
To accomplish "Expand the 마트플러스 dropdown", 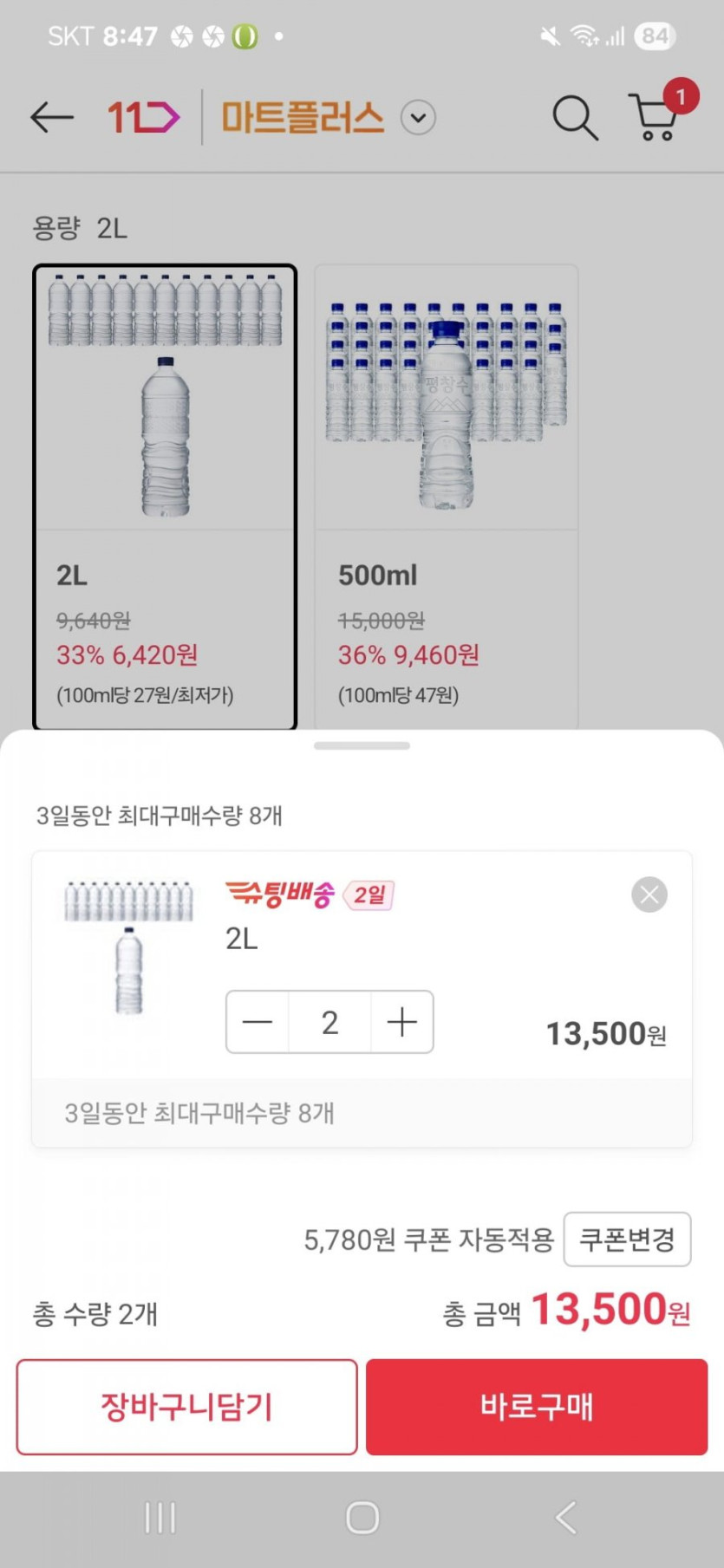I will (x=418, y=118).
